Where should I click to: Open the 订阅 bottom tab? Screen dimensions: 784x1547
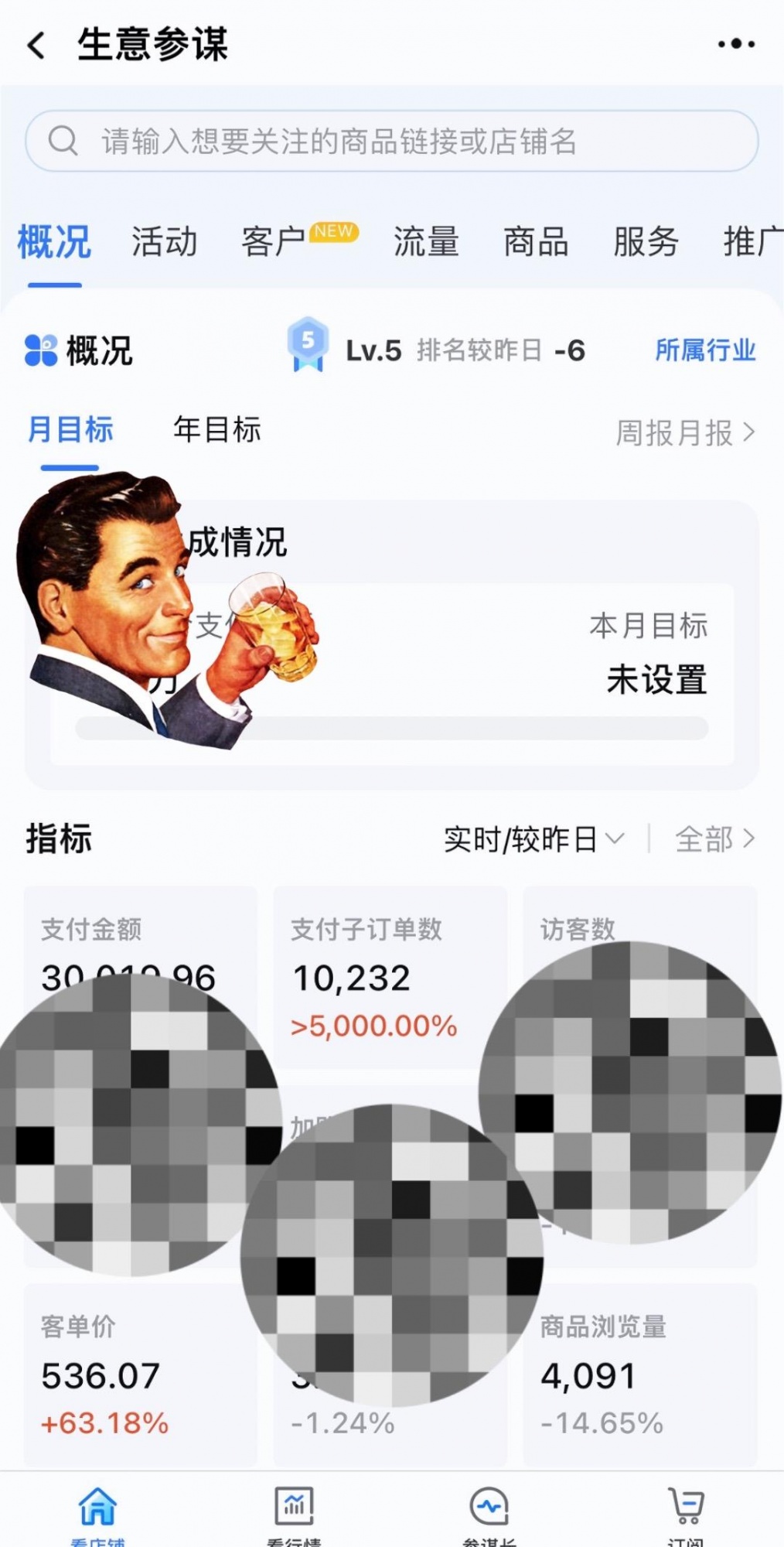[685, 1515]
